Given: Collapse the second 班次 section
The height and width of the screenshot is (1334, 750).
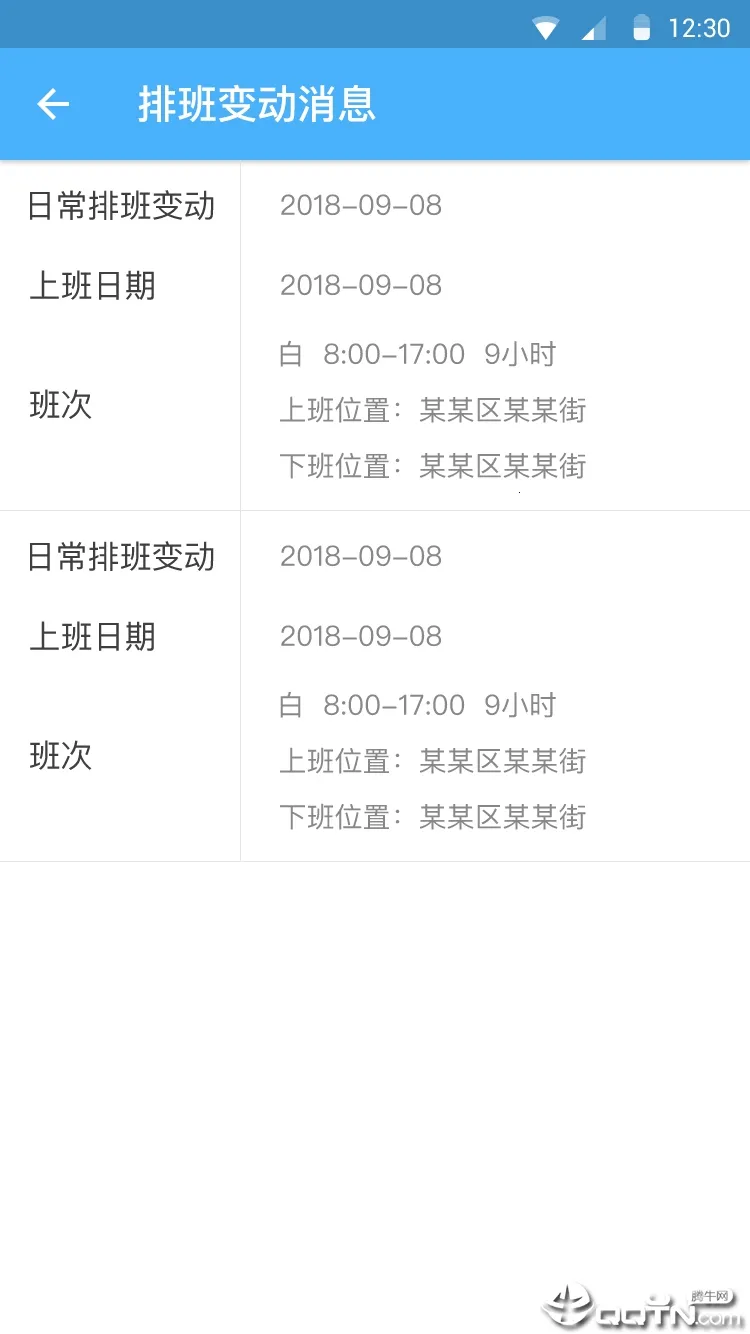Looking at the screenshot, I should coord(62,757).
